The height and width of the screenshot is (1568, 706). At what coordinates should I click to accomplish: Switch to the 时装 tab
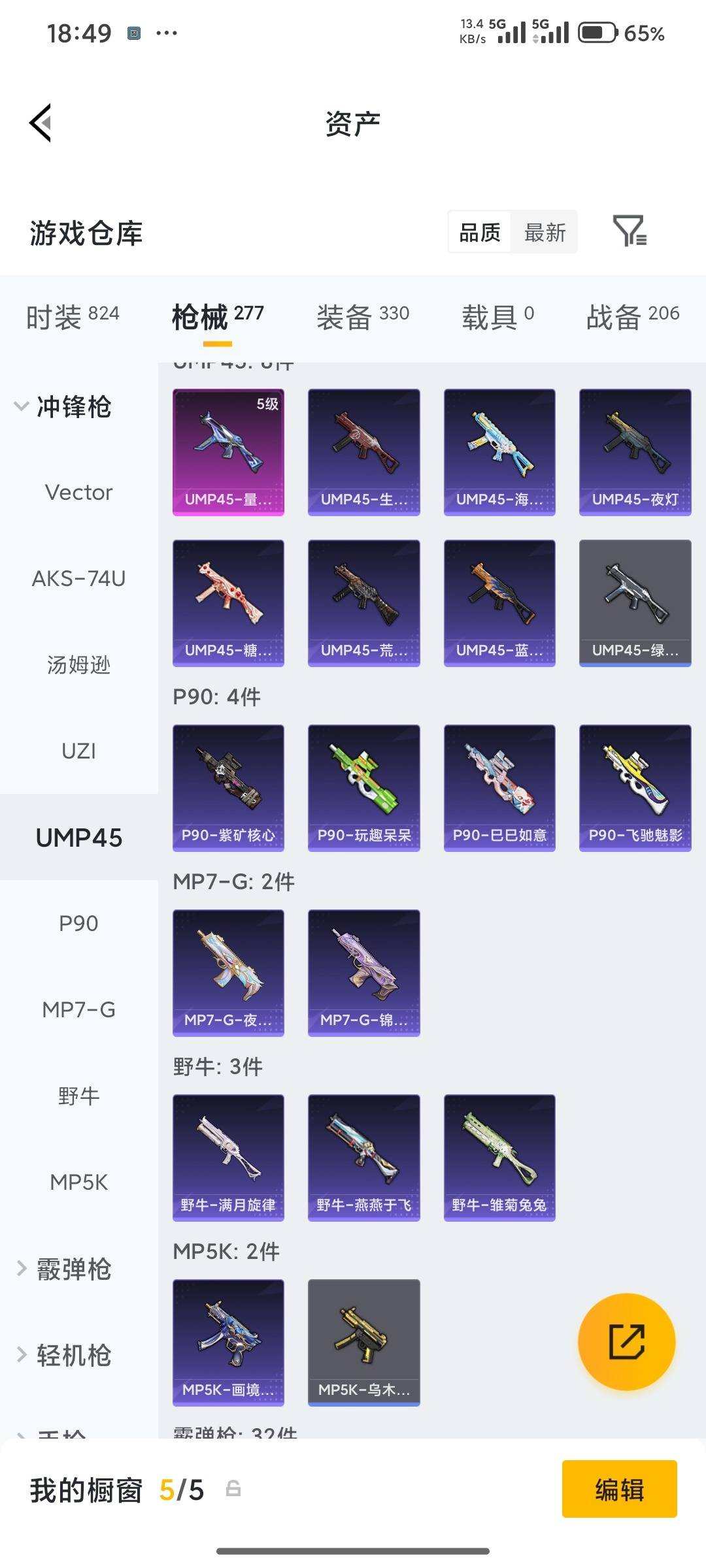pos(73,317)
